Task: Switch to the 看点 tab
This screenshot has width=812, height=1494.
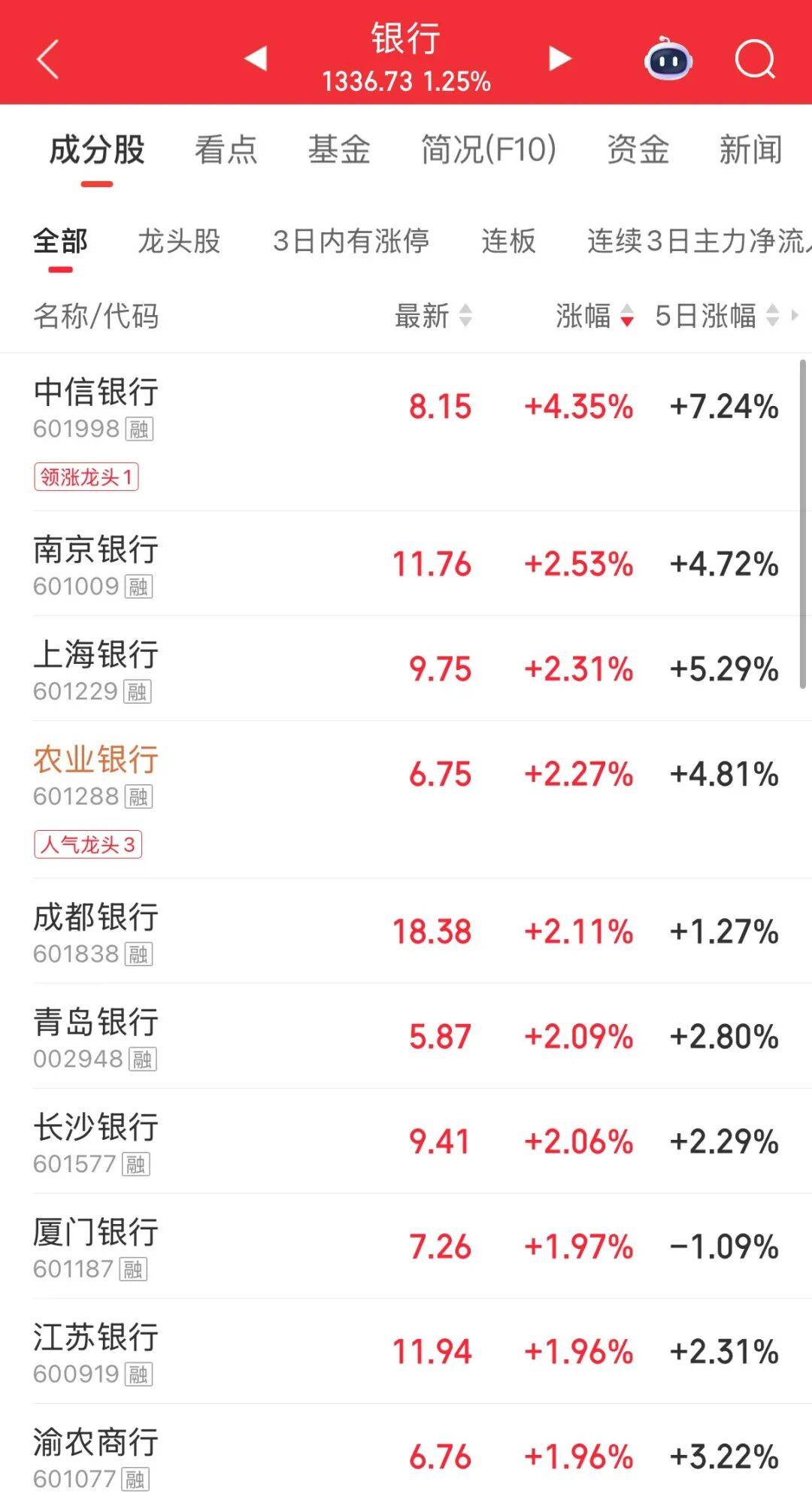Action: pyautogui.click(x=226, y=149)
